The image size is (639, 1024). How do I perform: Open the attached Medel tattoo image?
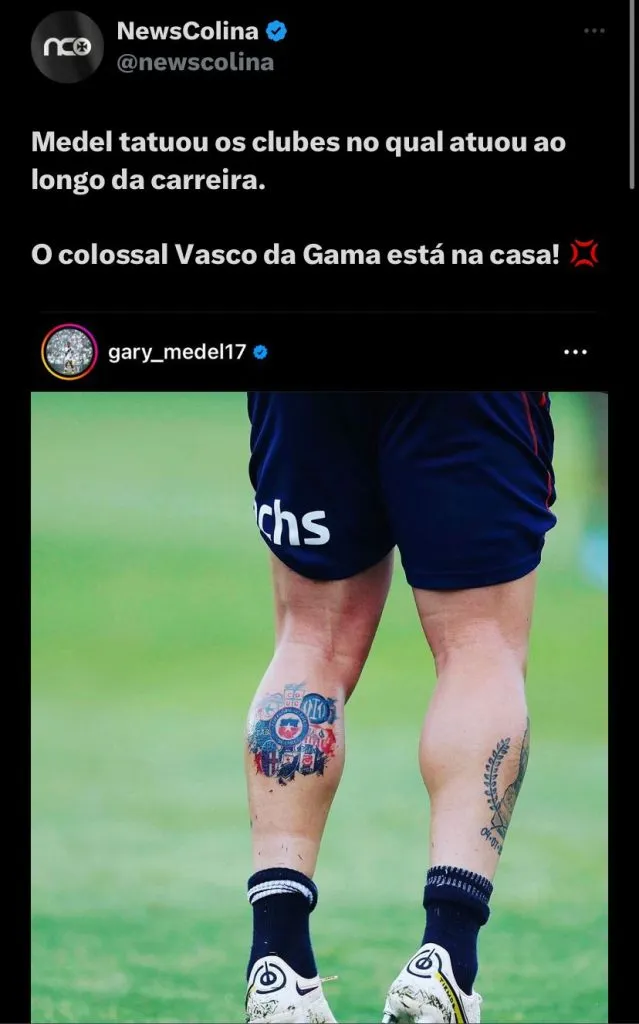(319, 700)
